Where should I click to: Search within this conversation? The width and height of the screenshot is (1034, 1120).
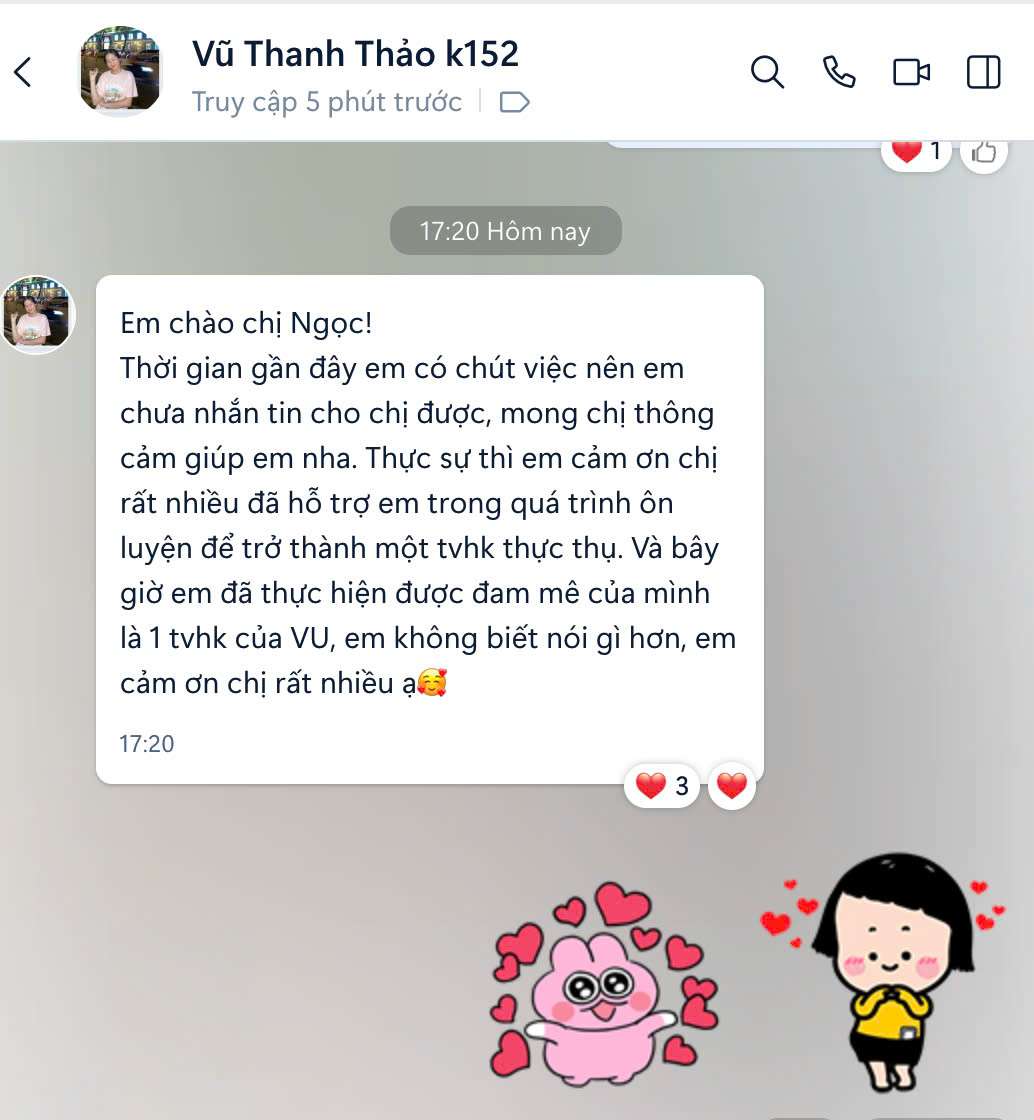tap(767, 72)
